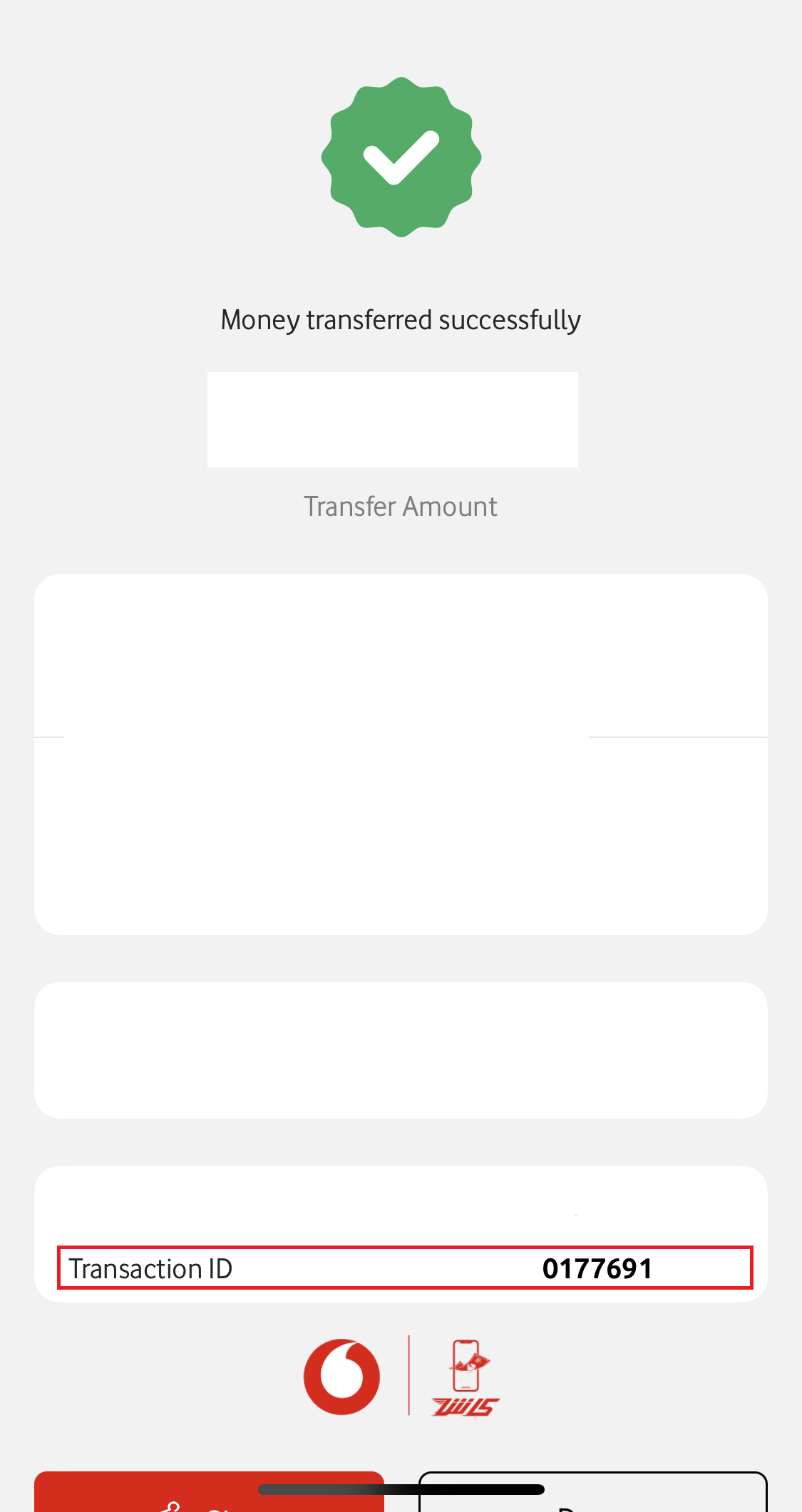Share the transfer receipt

[x=208, y=1493]
